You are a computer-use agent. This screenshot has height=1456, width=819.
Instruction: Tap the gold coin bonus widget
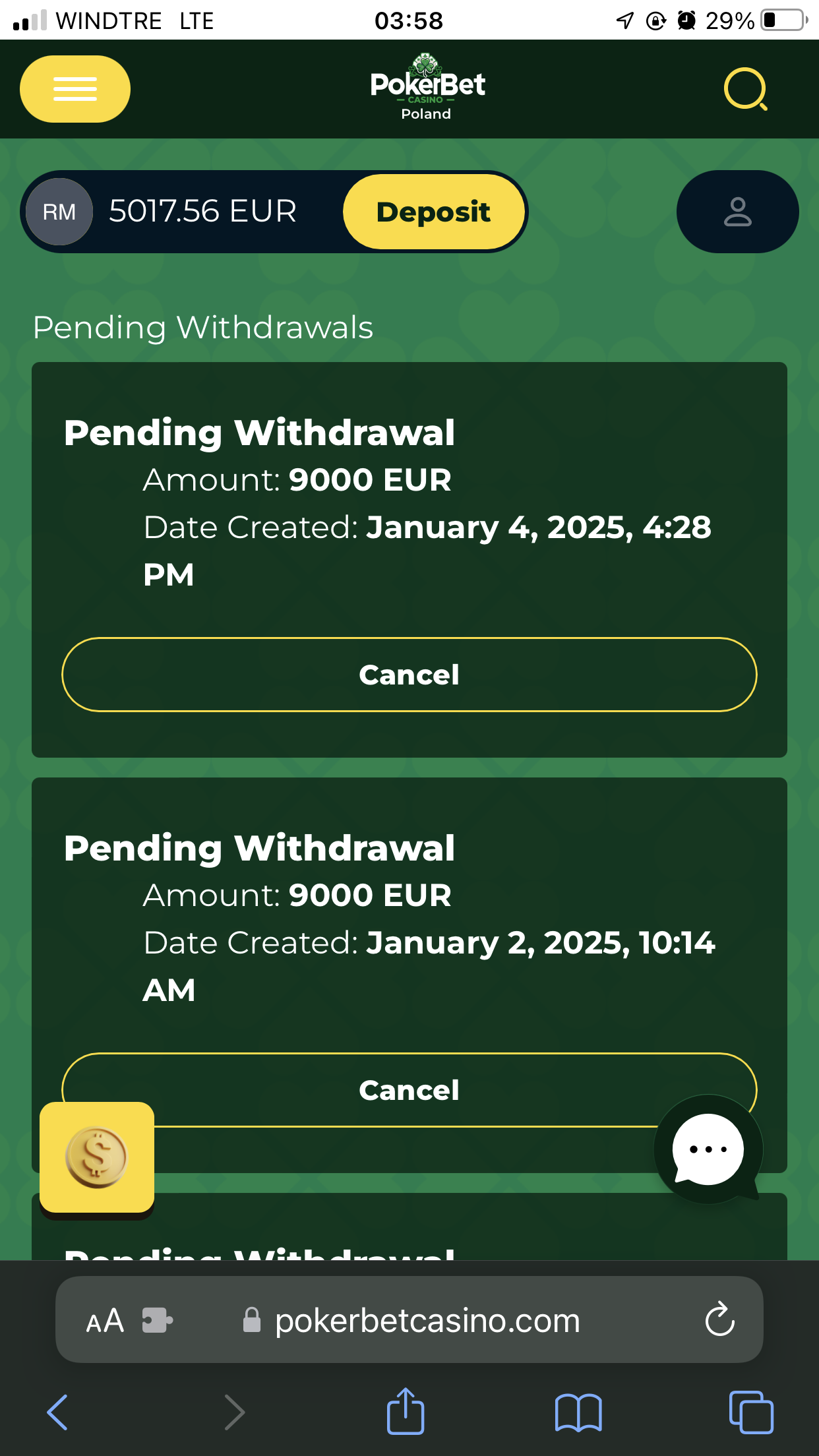coord(97,1157)
